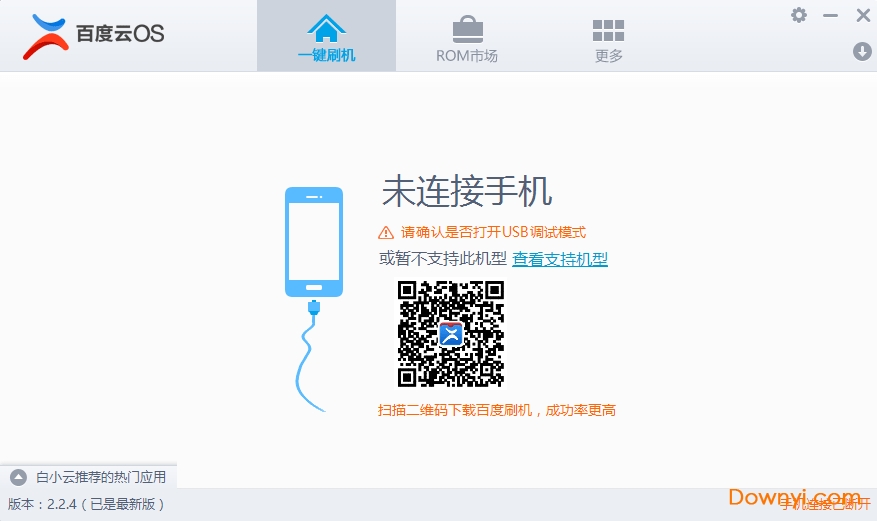Open the downloads arrow icon

[x=862, y=51]
